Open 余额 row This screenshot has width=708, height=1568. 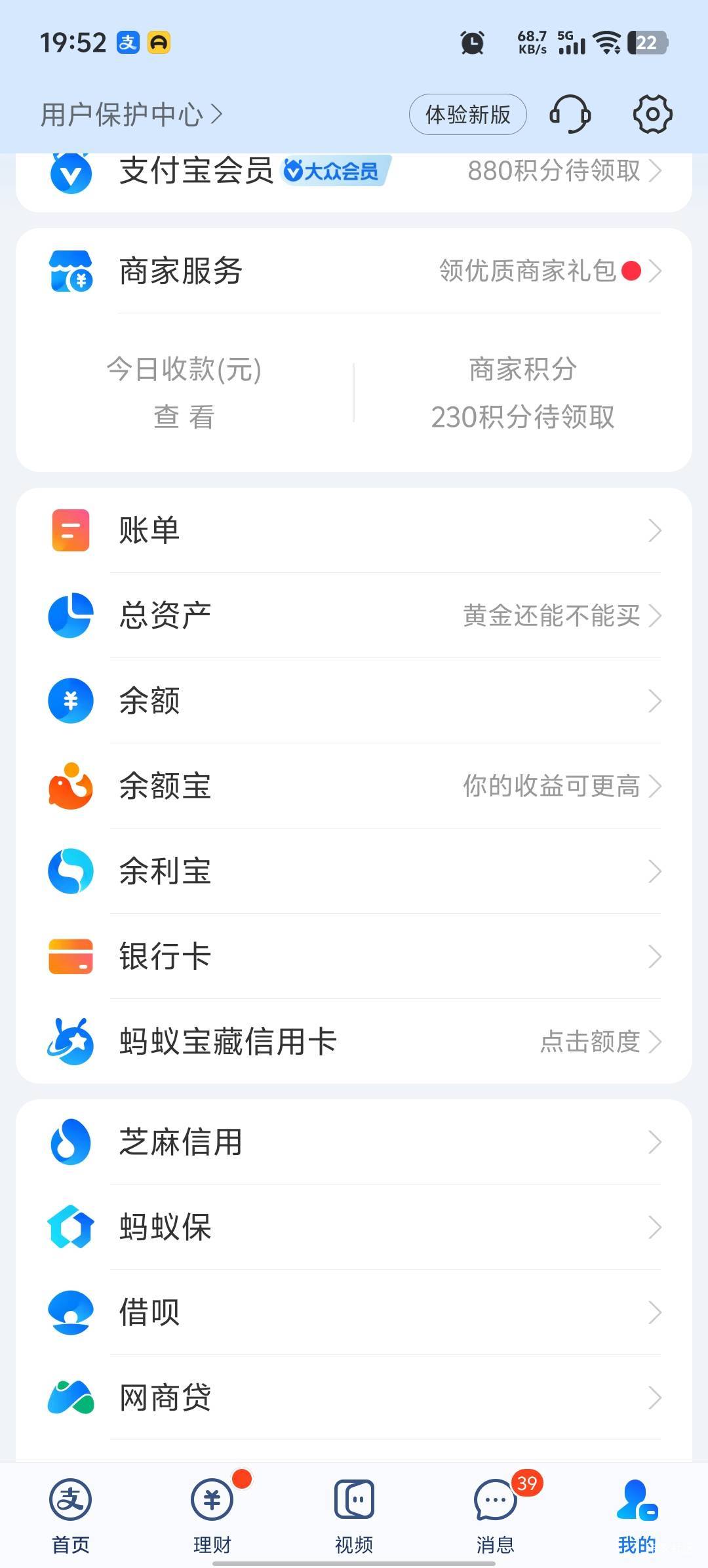[354, 701]
